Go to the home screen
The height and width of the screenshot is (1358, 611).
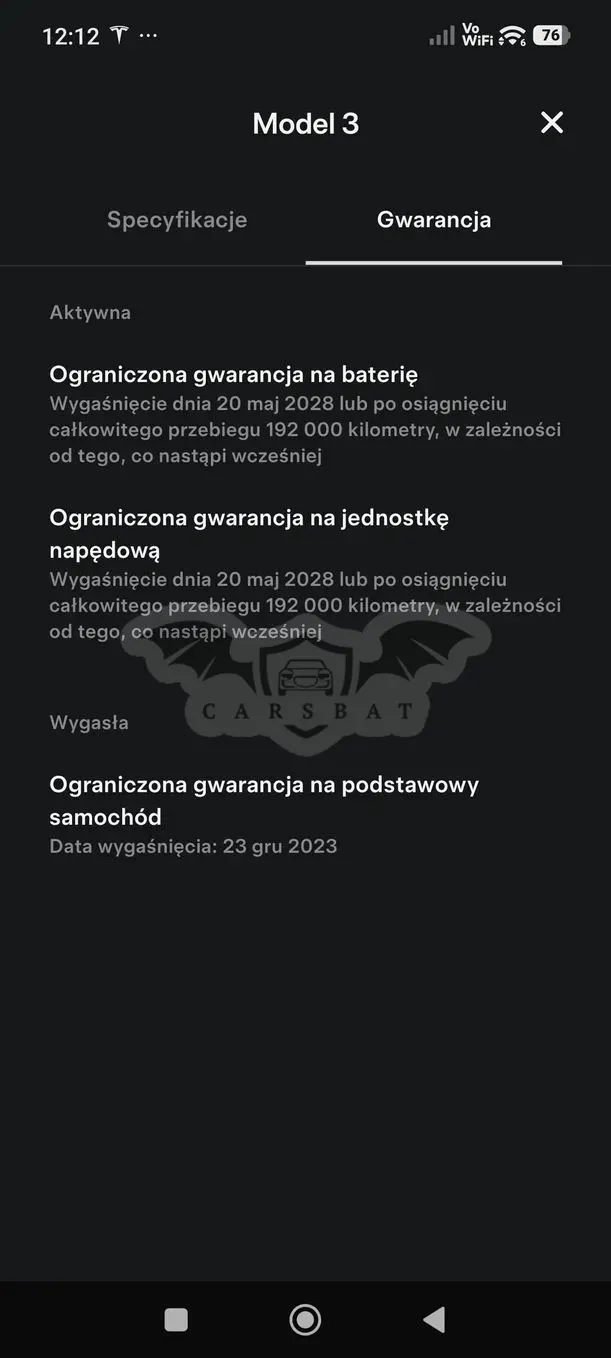(x=305, y=1320)
